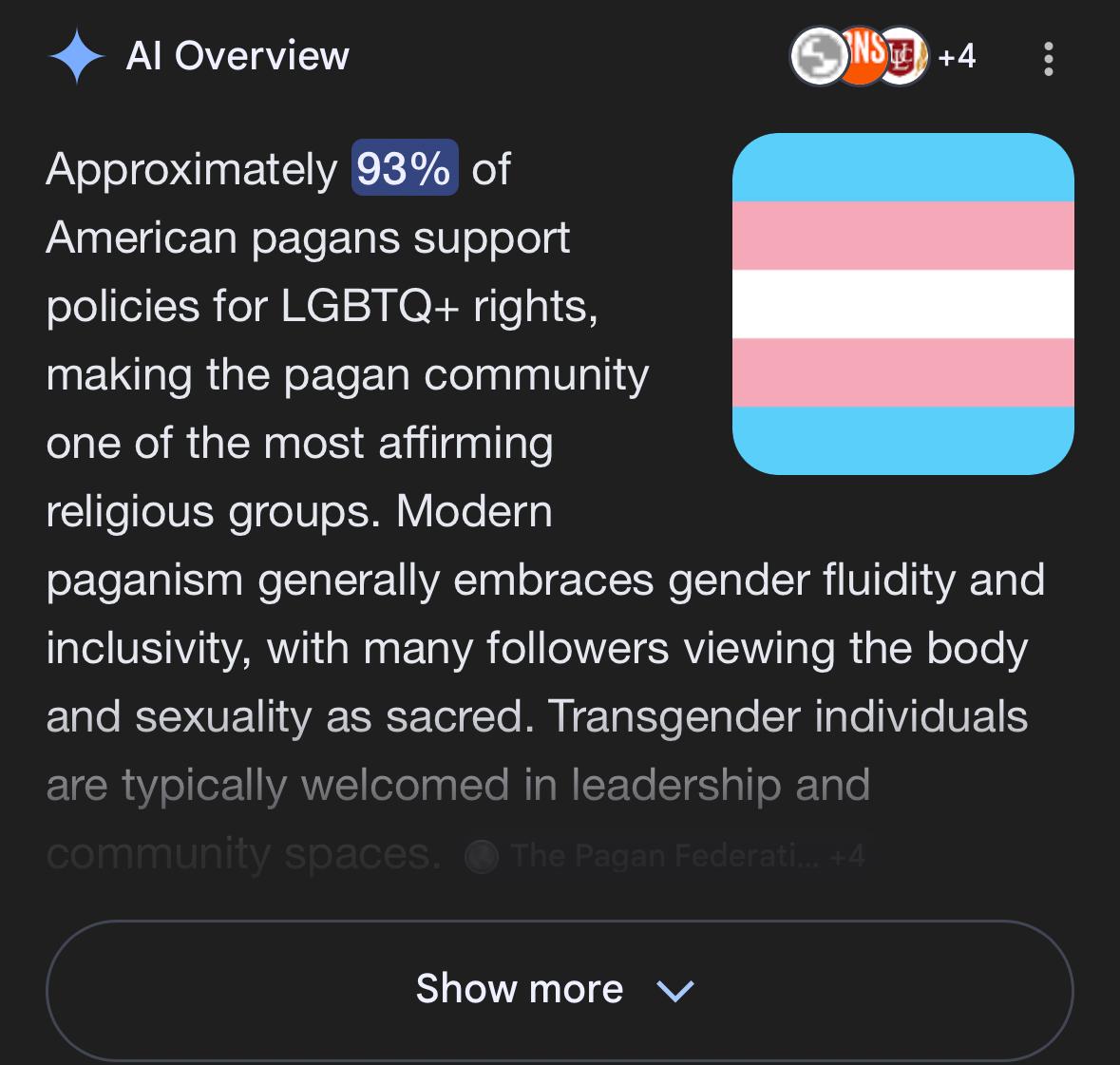This screenshot has width=1120, height=1065.
Task: Open the transgender flag image
Action: click(x=902, y=304)
